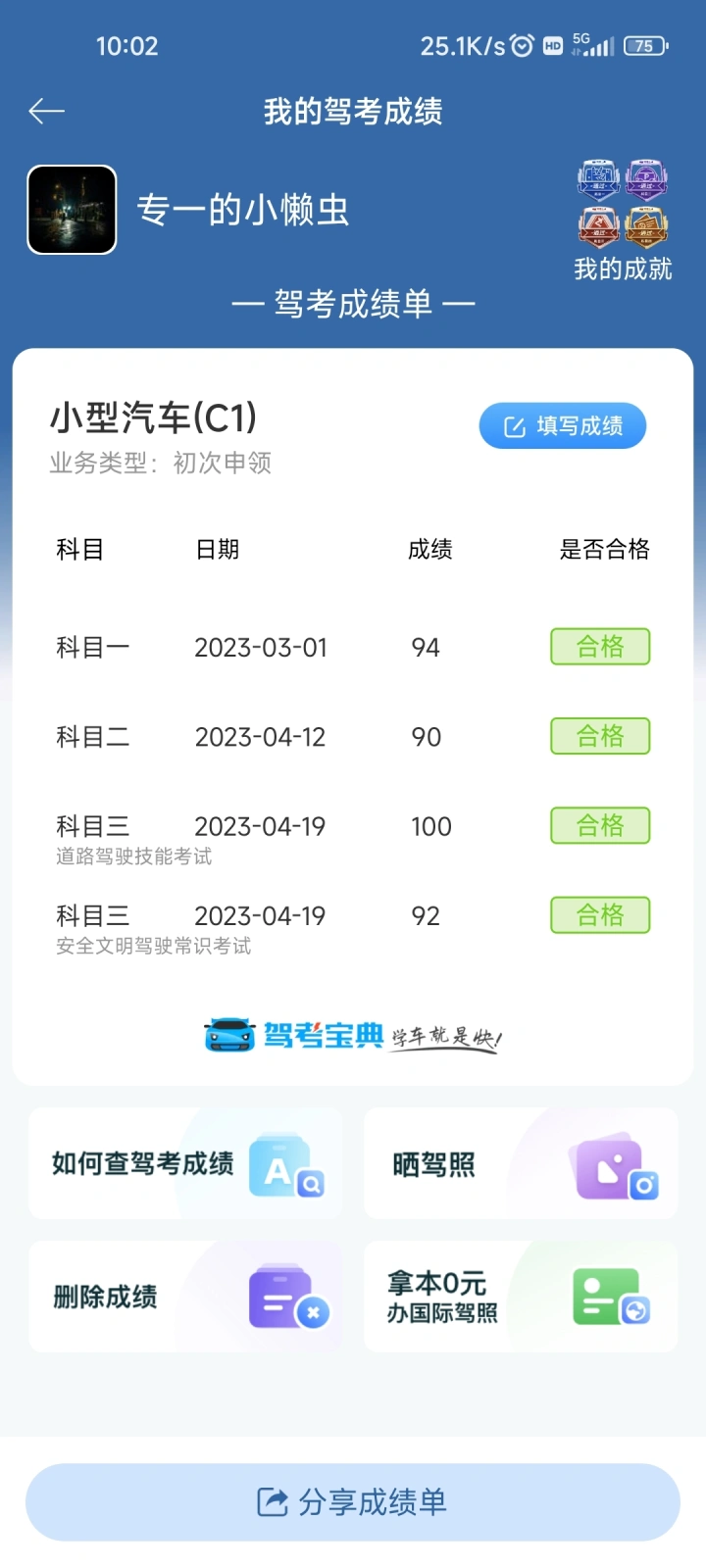Open 拿本0元办国际驾照 card
706x1568 pixels.
521,1297
